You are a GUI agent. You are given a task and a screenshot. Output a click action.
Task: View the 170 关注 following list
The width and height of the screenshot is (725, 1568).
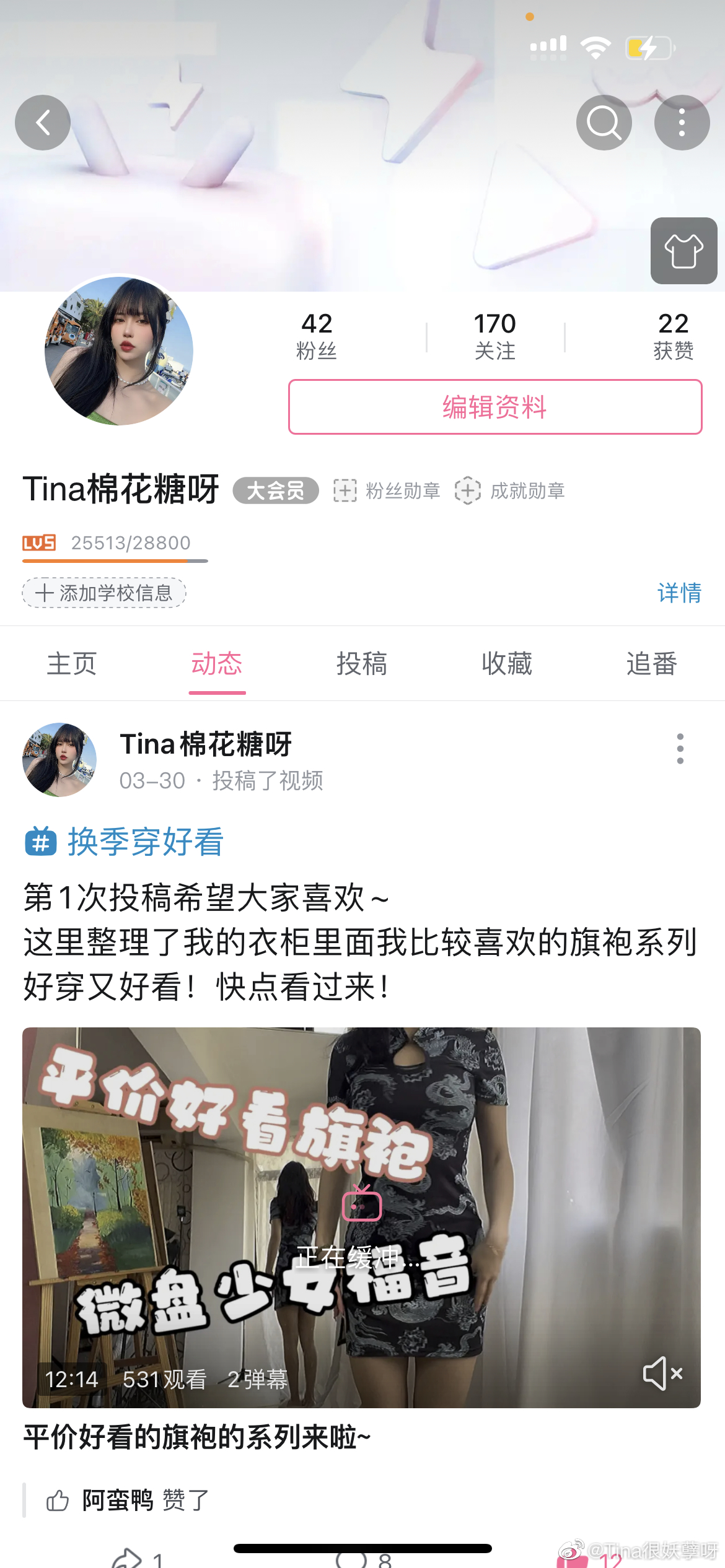(x=494, y=336)
